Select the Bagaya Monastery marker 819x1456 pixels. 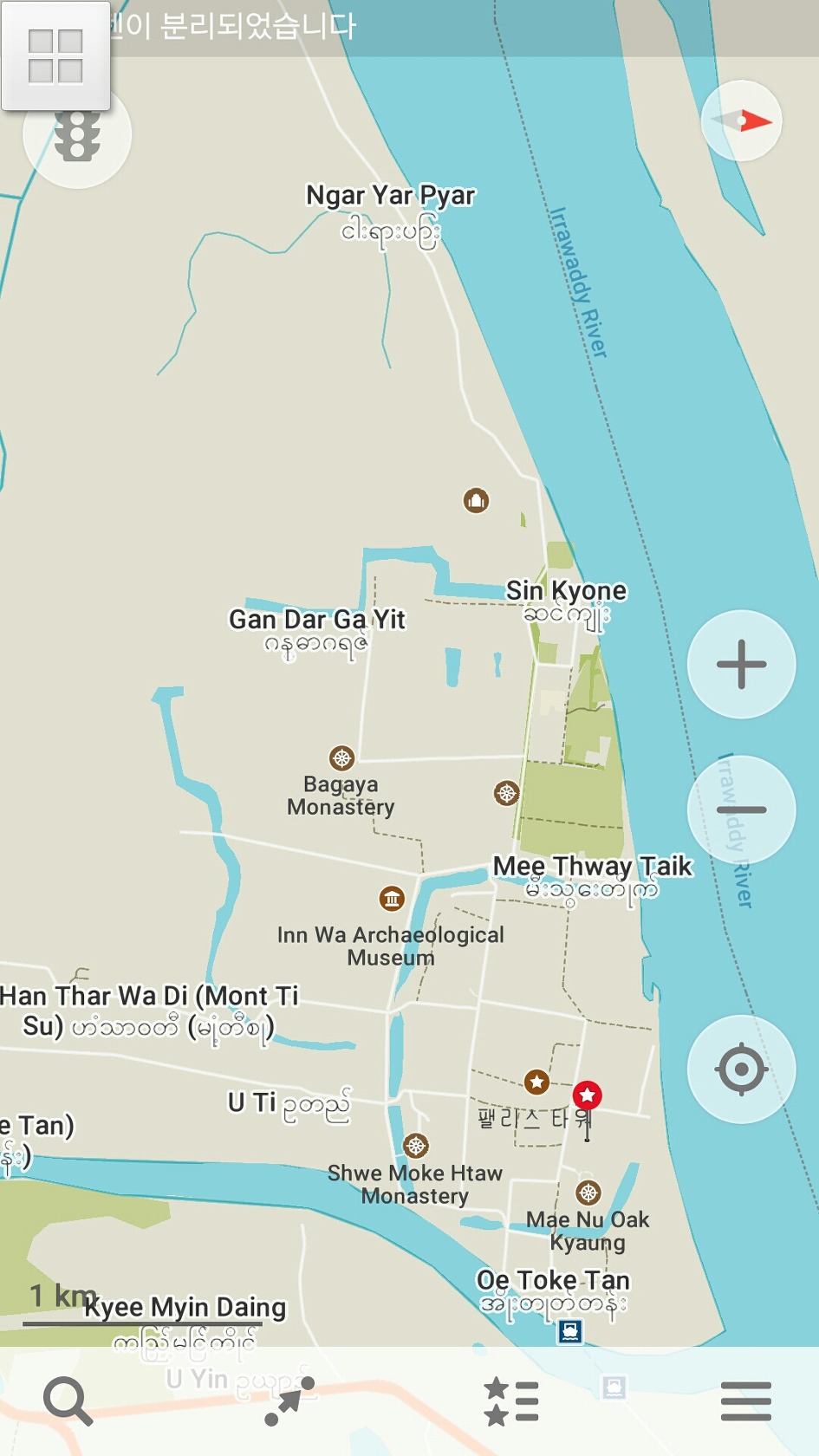[x=342, y=758]
